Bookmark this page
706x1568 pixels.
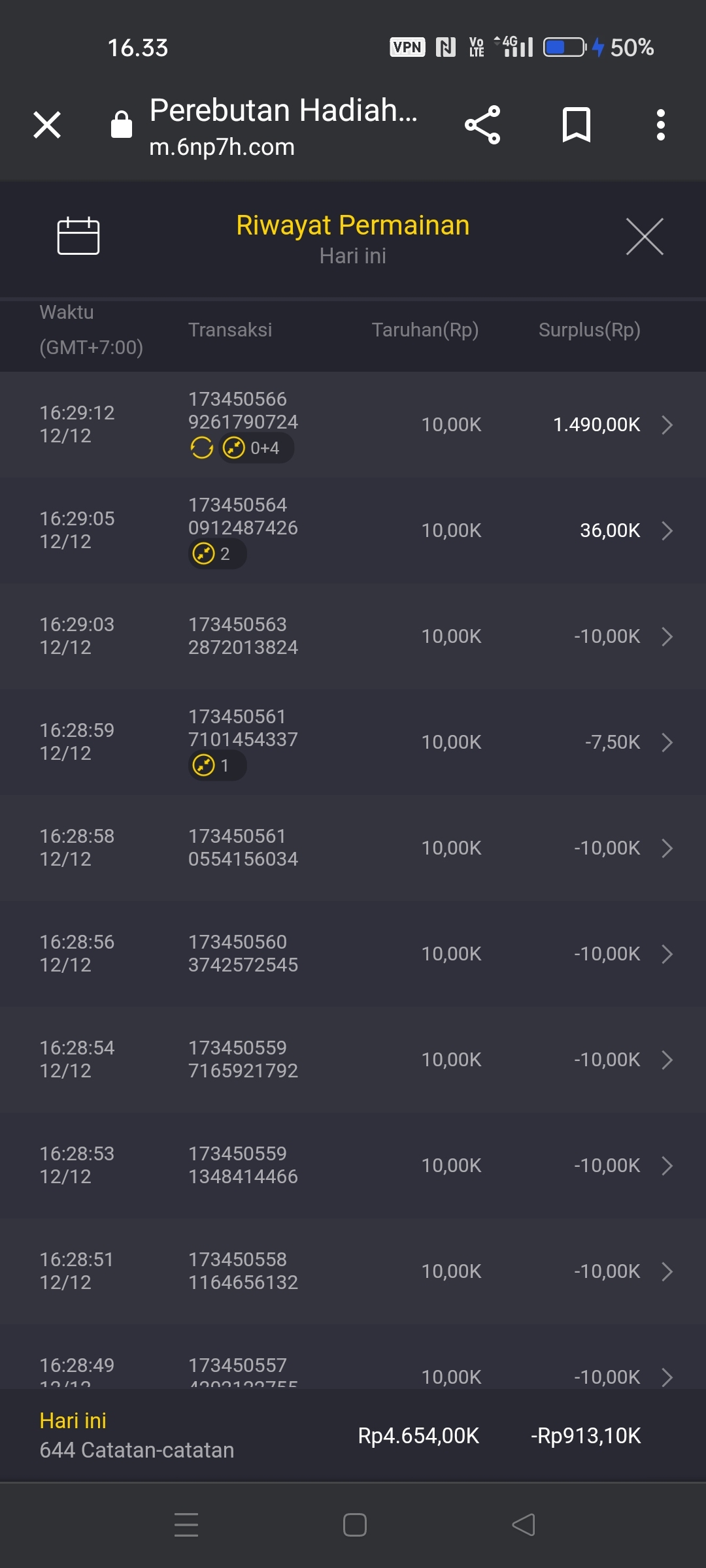pyautogui.click(x=576, y=125)
